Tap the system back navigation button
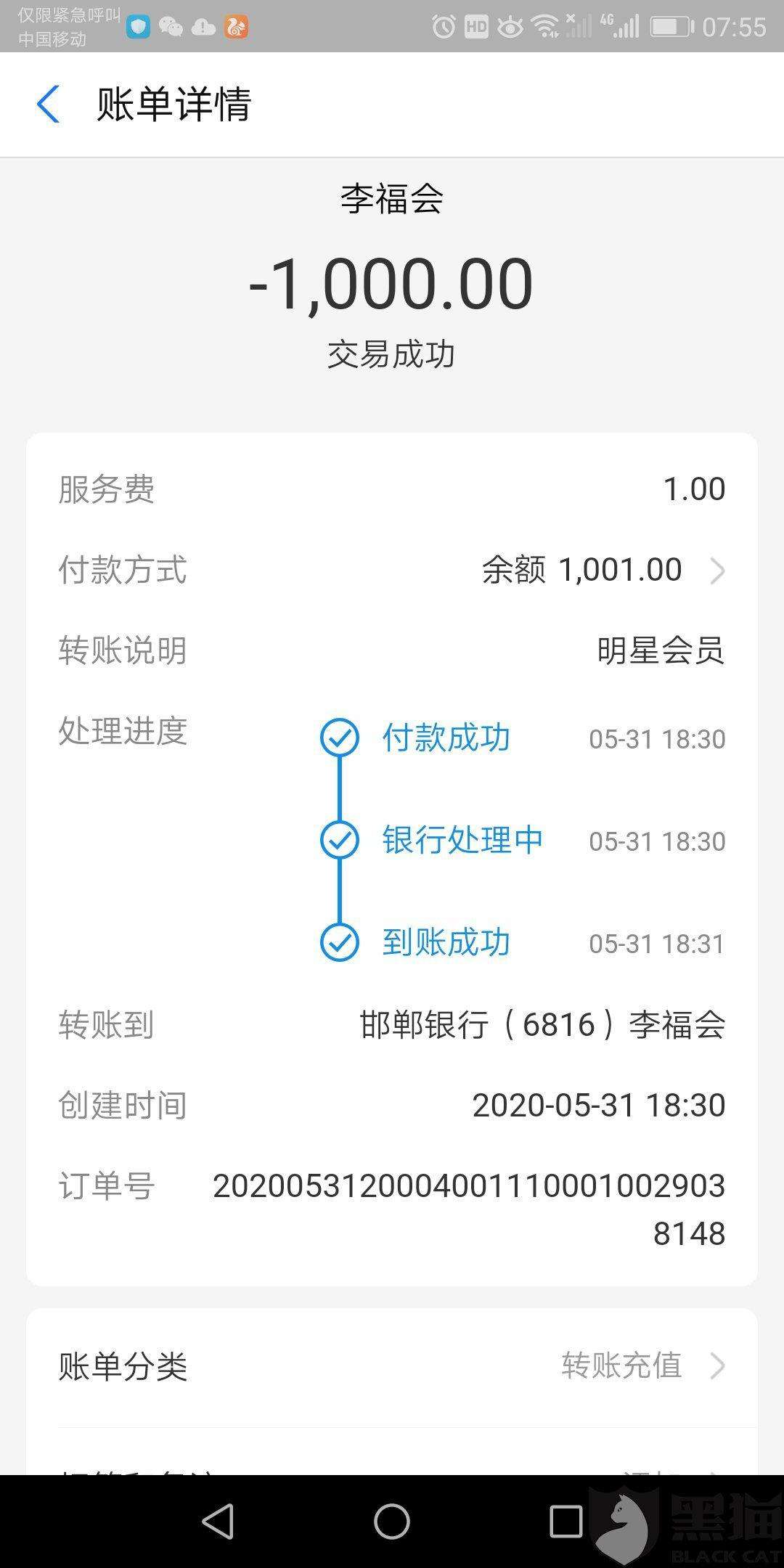Image resolution: width=784 pixels, height=1568 pixels. [217, 1521]
